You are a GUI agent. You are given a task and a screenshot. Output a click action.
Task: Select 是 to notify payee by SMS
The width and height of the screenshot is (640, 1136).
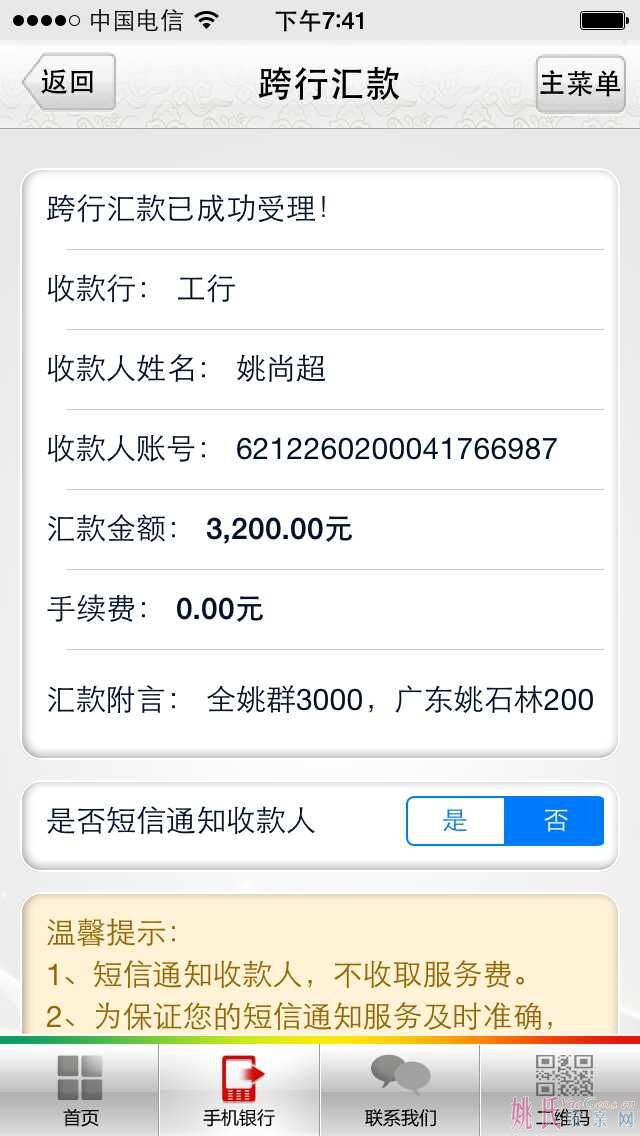tap(455, 821)
